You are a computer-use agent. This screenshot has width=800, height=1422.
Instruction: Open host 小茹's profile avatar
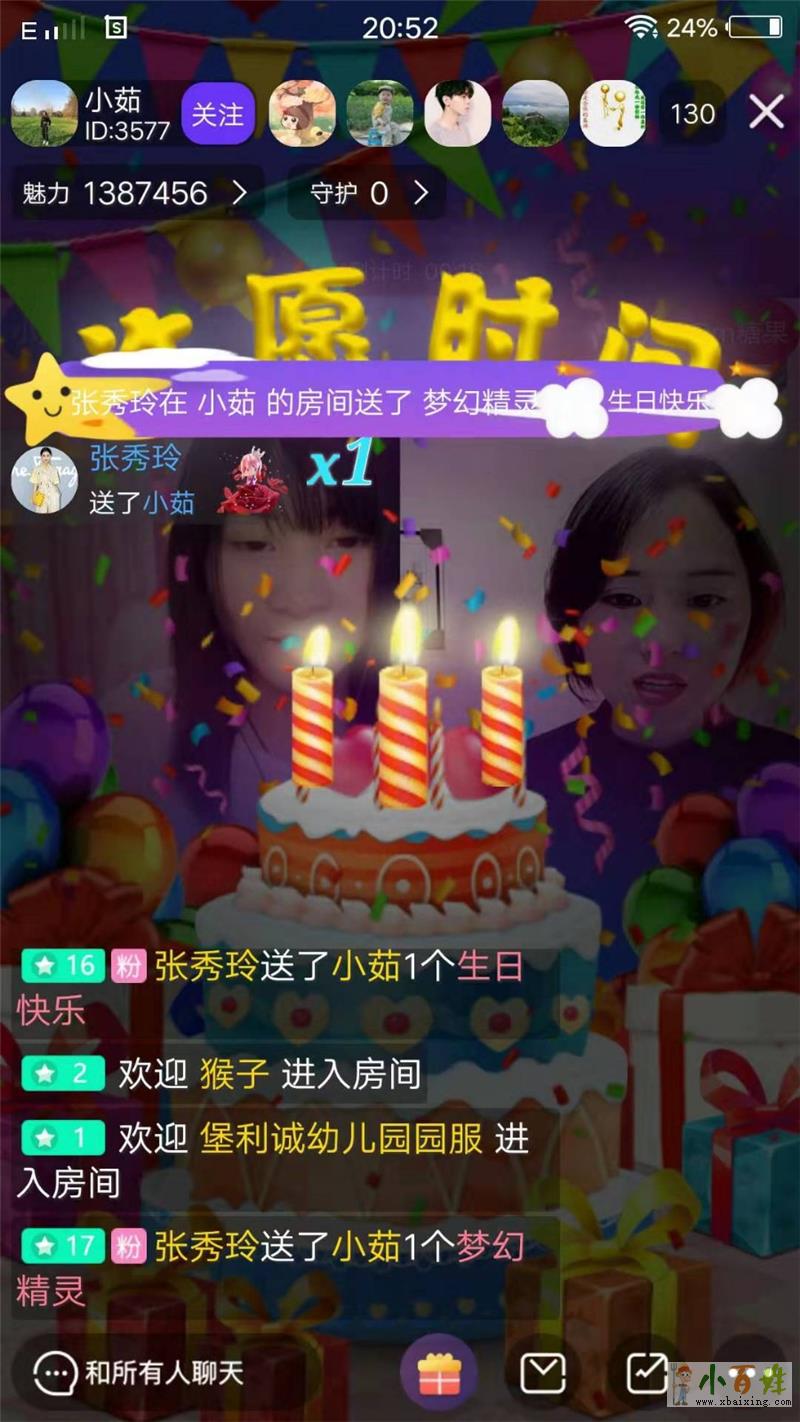tap(43, 114)
